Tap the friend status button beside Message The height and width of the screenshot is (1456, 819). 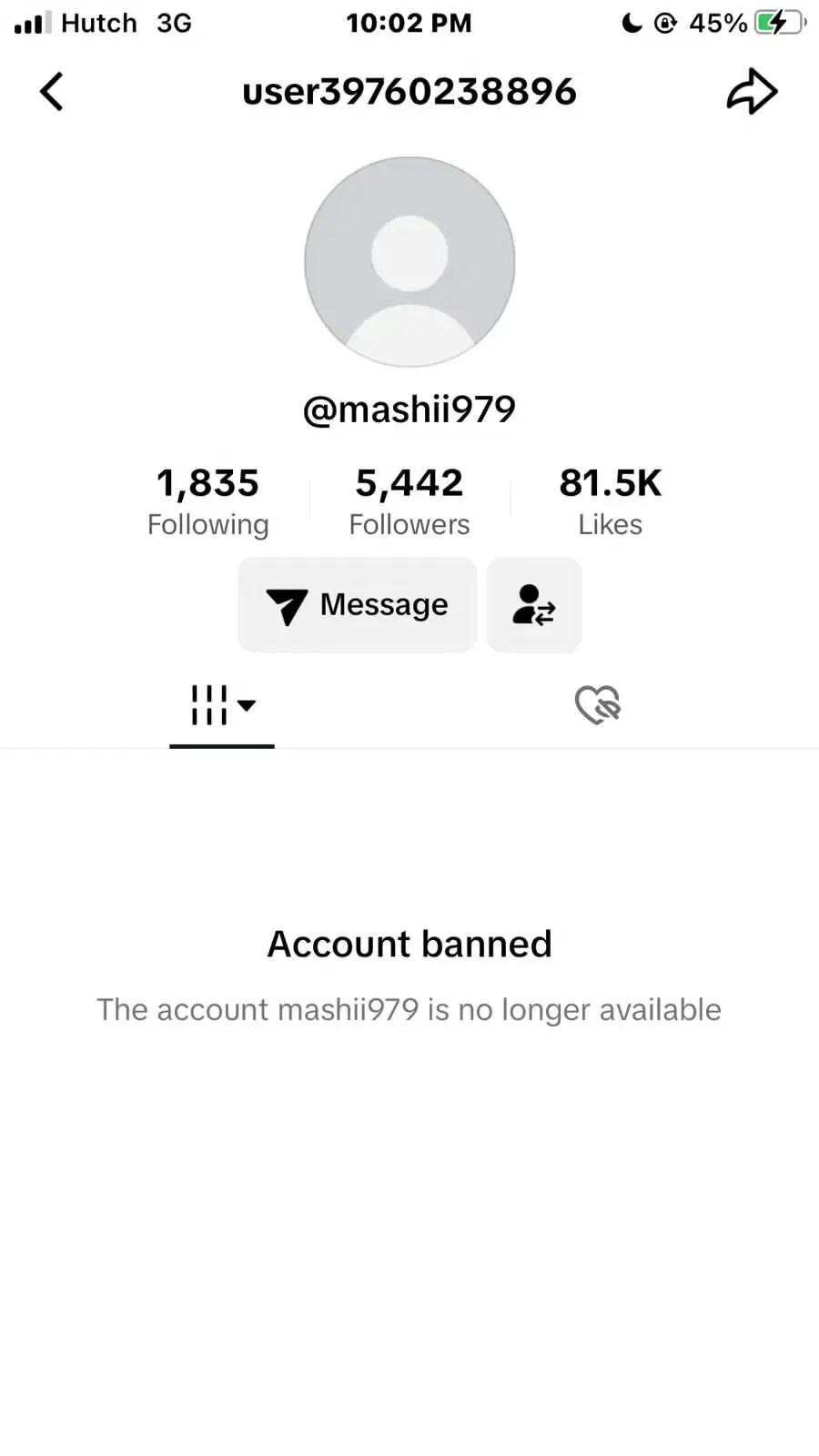534,605
